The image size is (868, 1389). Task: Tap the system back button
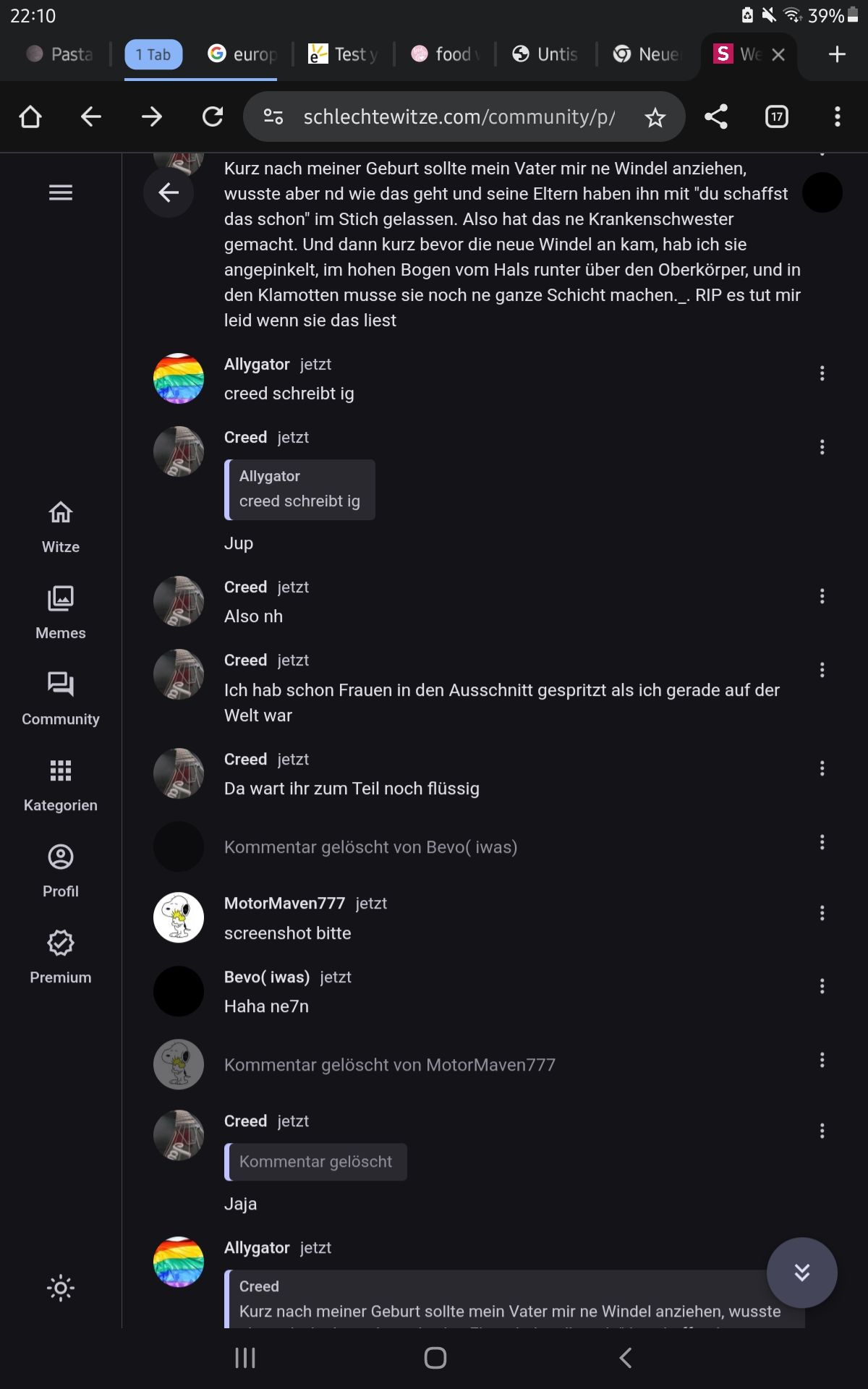(x=626, y=1358)
